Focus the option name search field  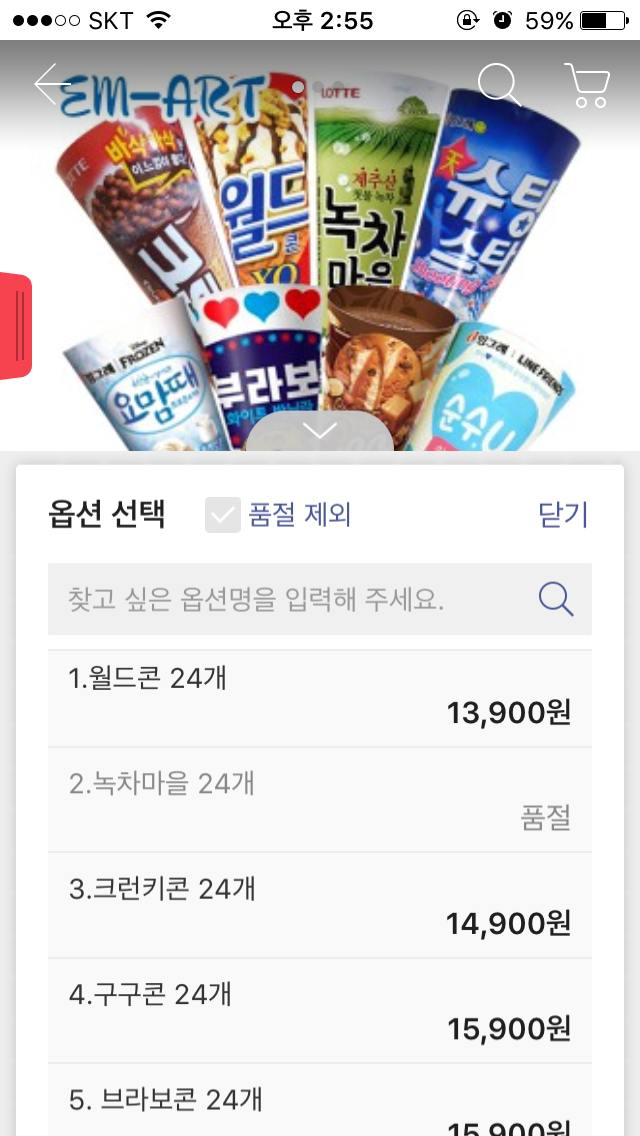(290, 599)
